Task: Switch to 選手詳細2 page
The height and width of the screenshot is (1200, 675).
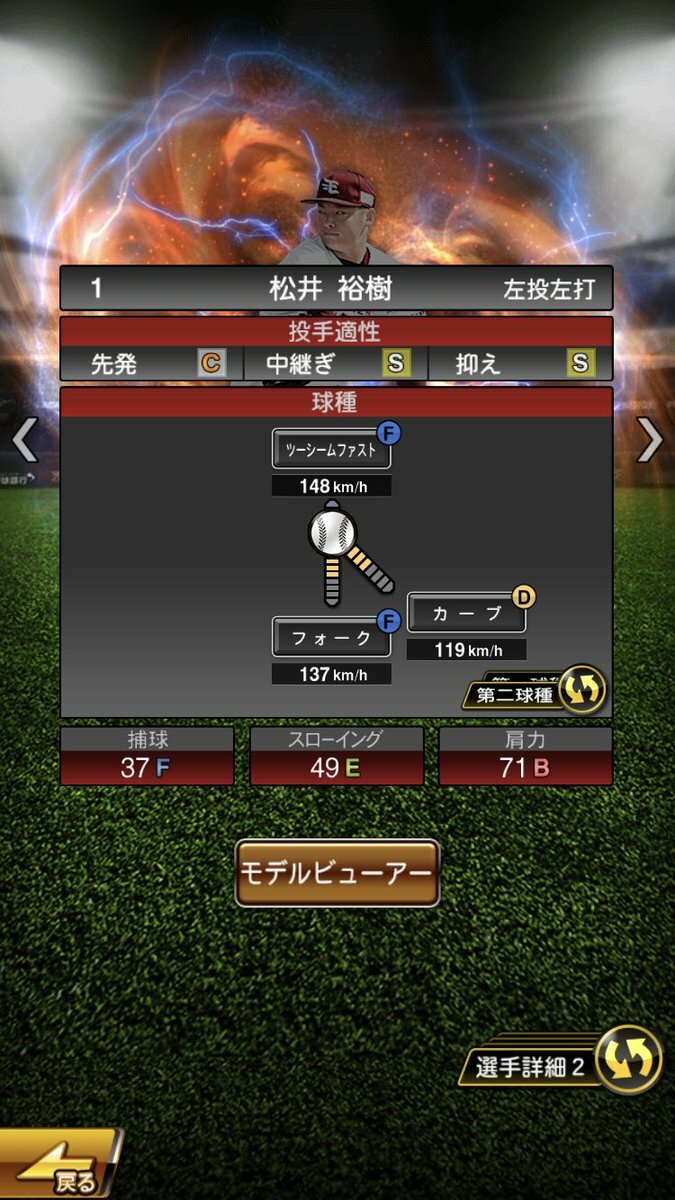Action: pos(563,1064)
